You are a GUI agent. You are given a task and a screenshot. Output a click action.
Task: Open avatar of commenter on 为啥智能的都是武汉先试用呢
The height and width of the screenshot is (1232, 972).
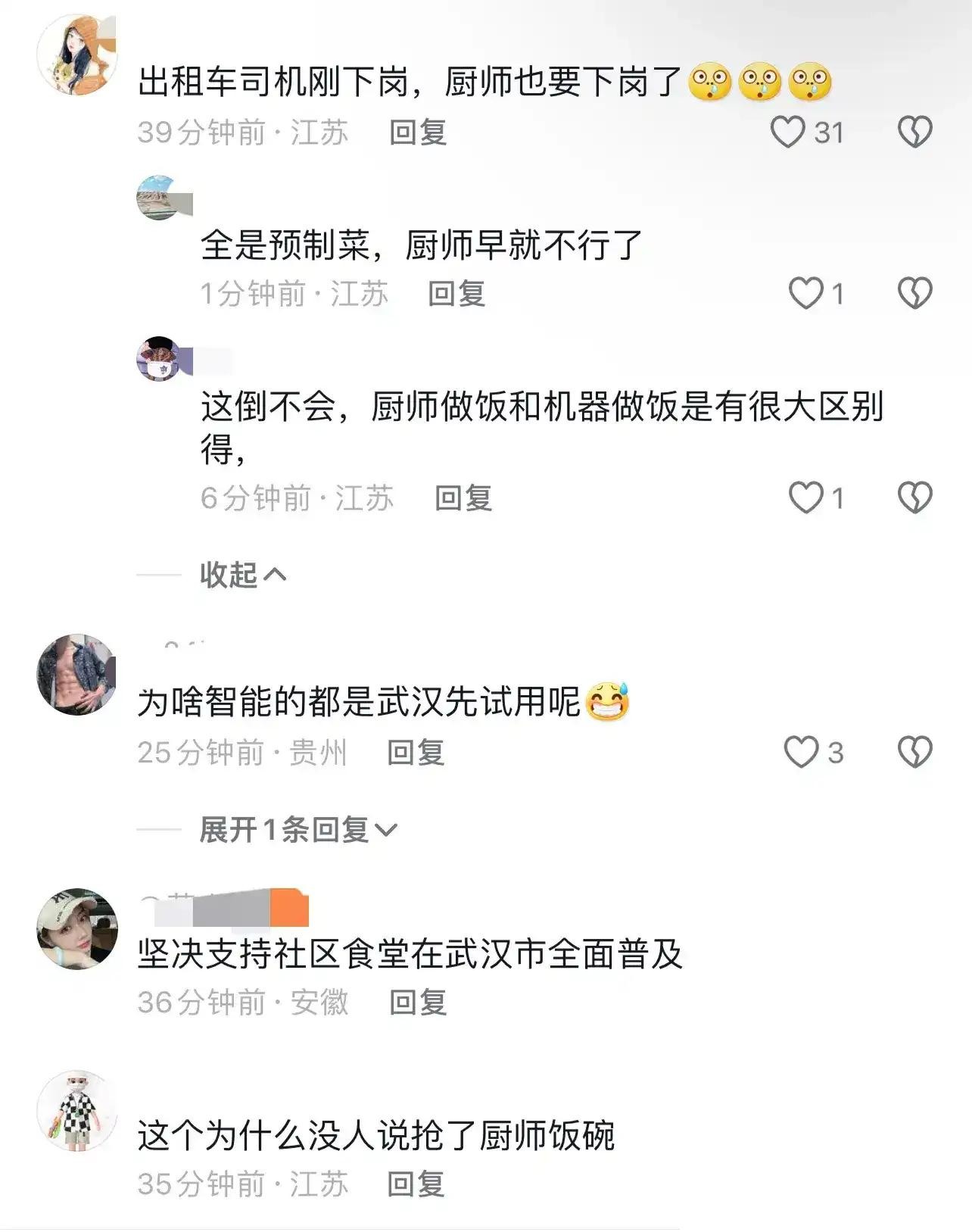click(77, 674)
